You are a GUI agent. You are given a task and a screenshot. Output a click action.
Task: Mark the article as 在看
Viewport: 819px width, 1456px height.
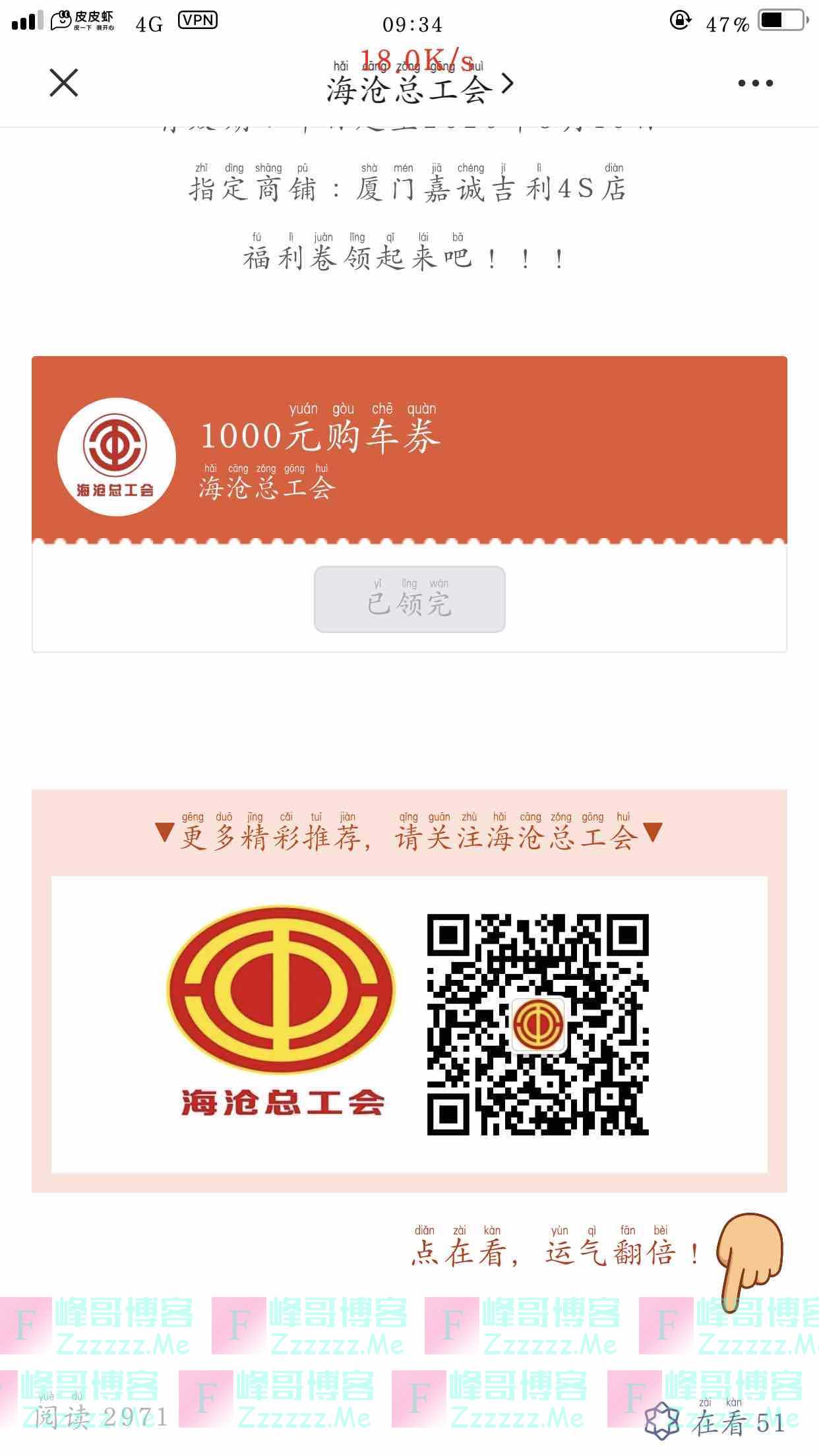[x=717, y=1422]
